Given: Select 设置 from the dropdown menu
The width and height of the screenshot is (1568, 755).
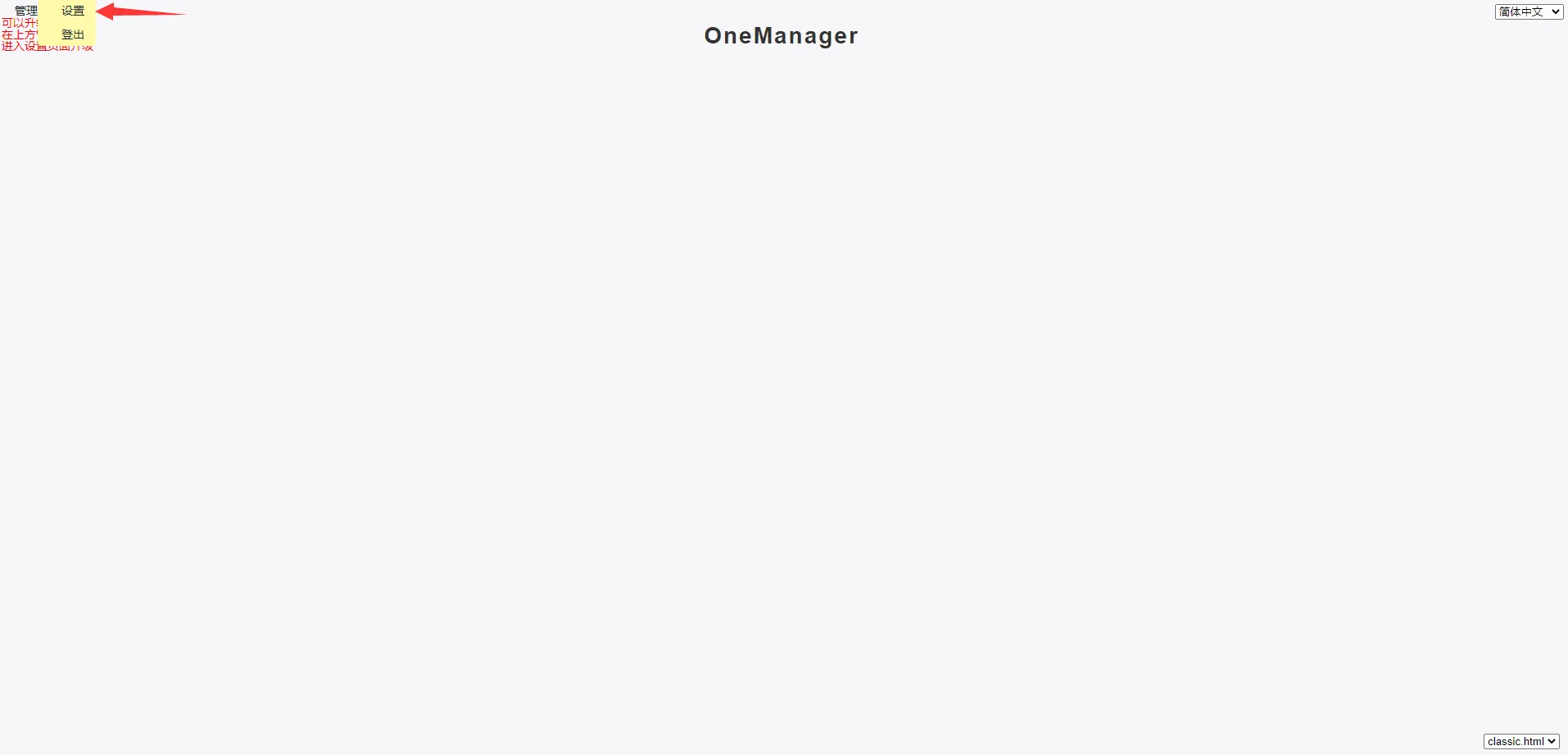Looking at the screenshot, I should coord(72,11).
